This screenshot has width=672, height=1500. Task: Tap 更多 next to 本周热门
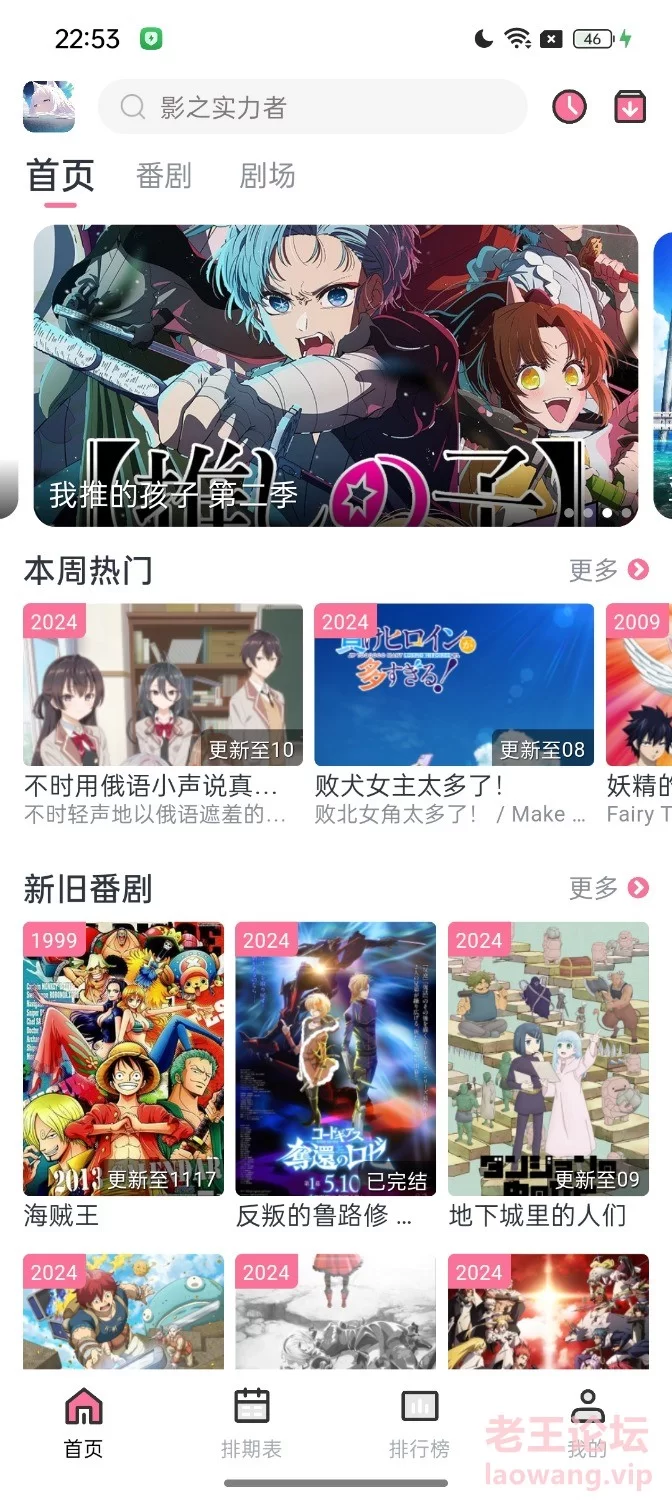click(609, 570)
